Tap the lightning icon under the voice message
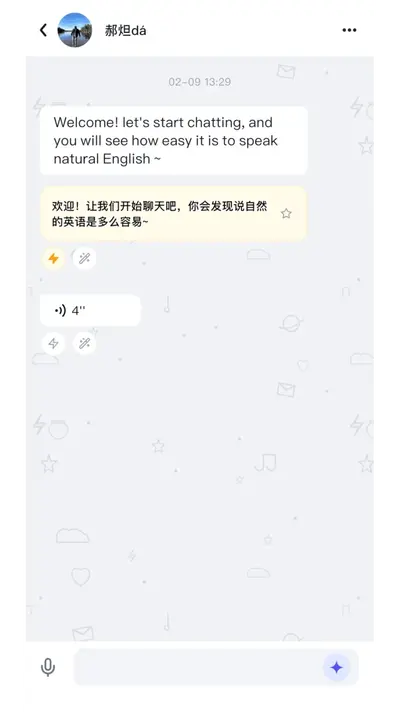The height and width of the screenshot is (712, 400). [x=54, y=343]
